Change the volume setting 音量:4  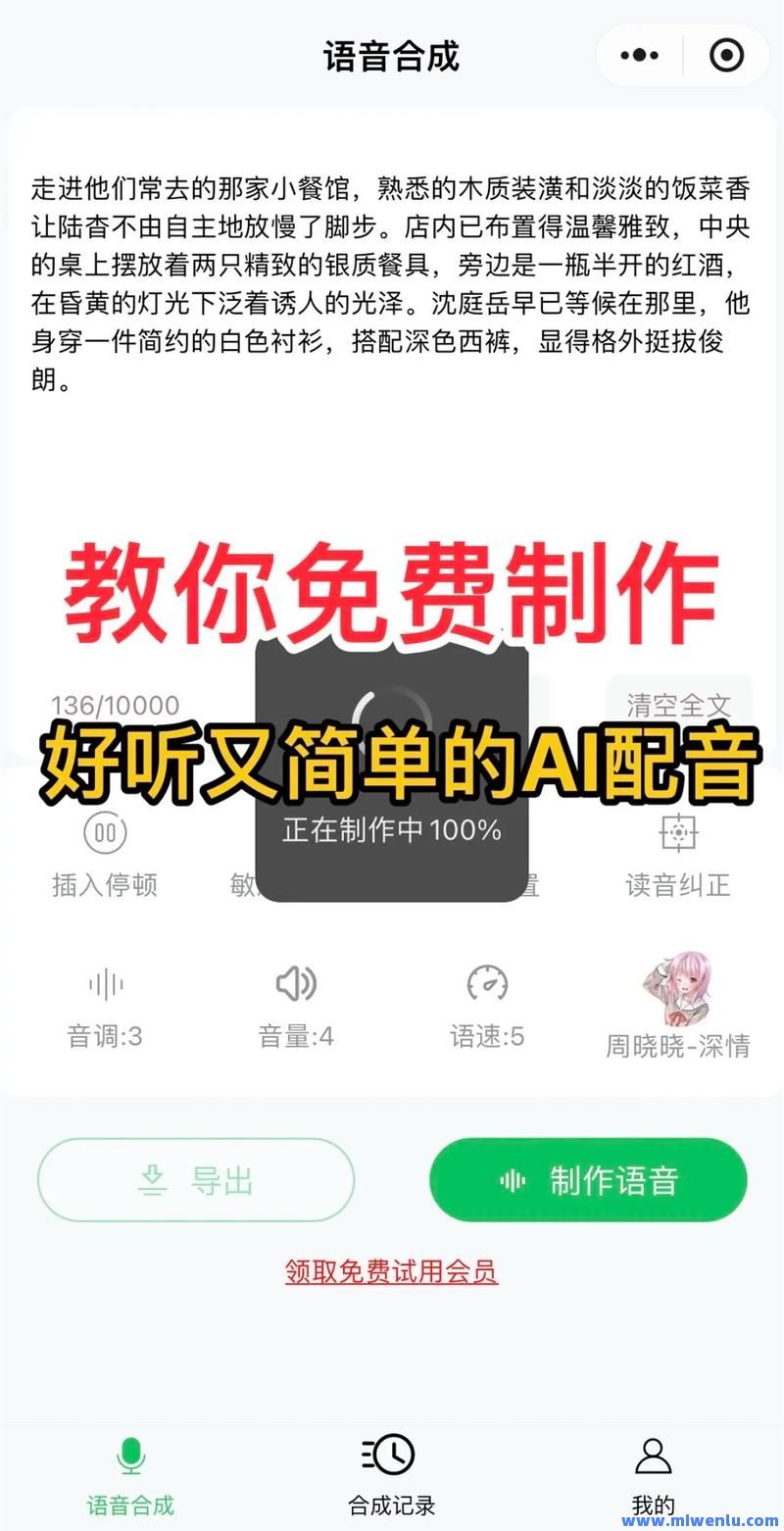(296, 1007)
